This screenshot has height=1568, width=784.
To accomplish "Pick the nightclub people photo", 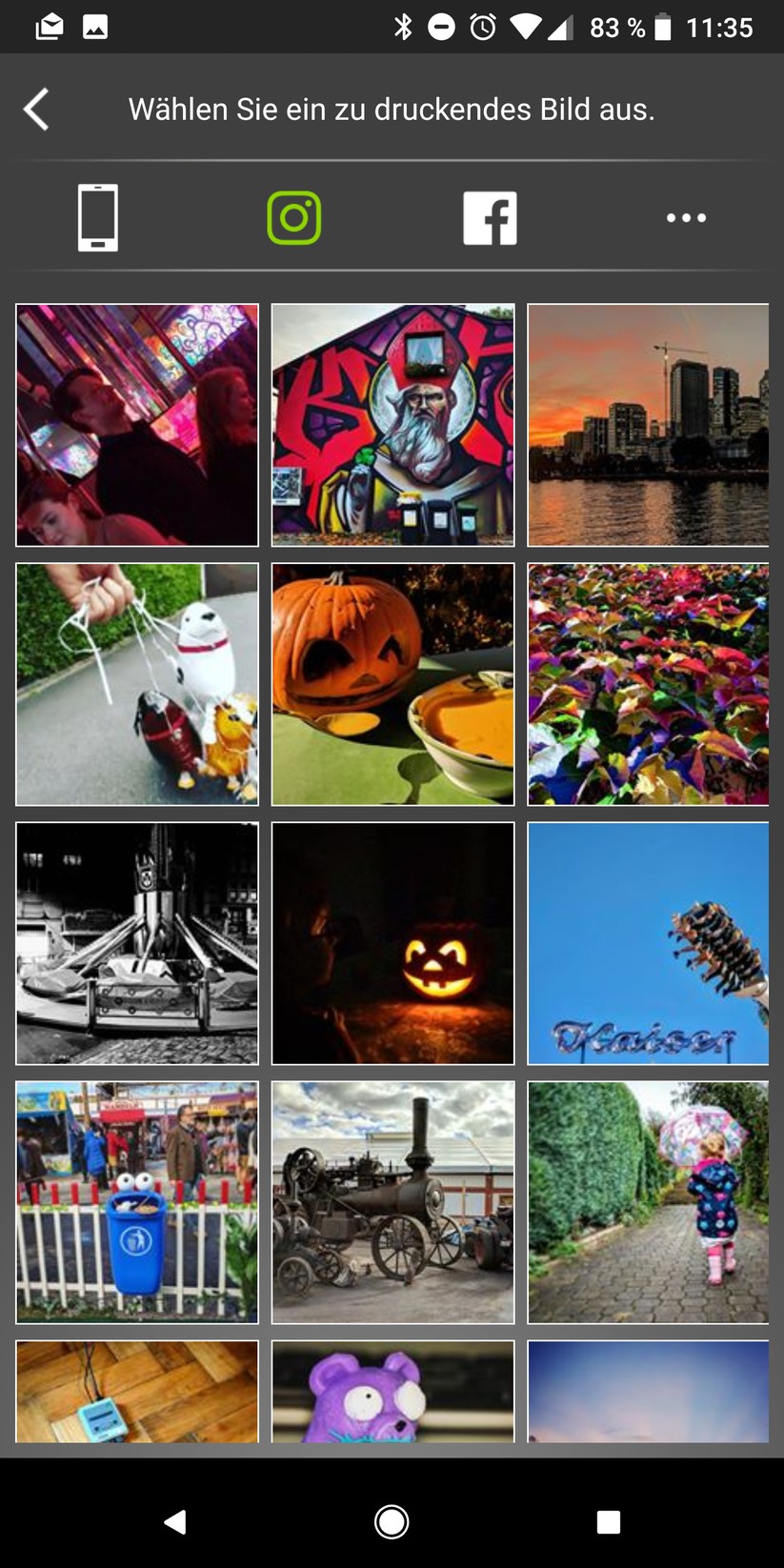I will [x=137, y=425].
